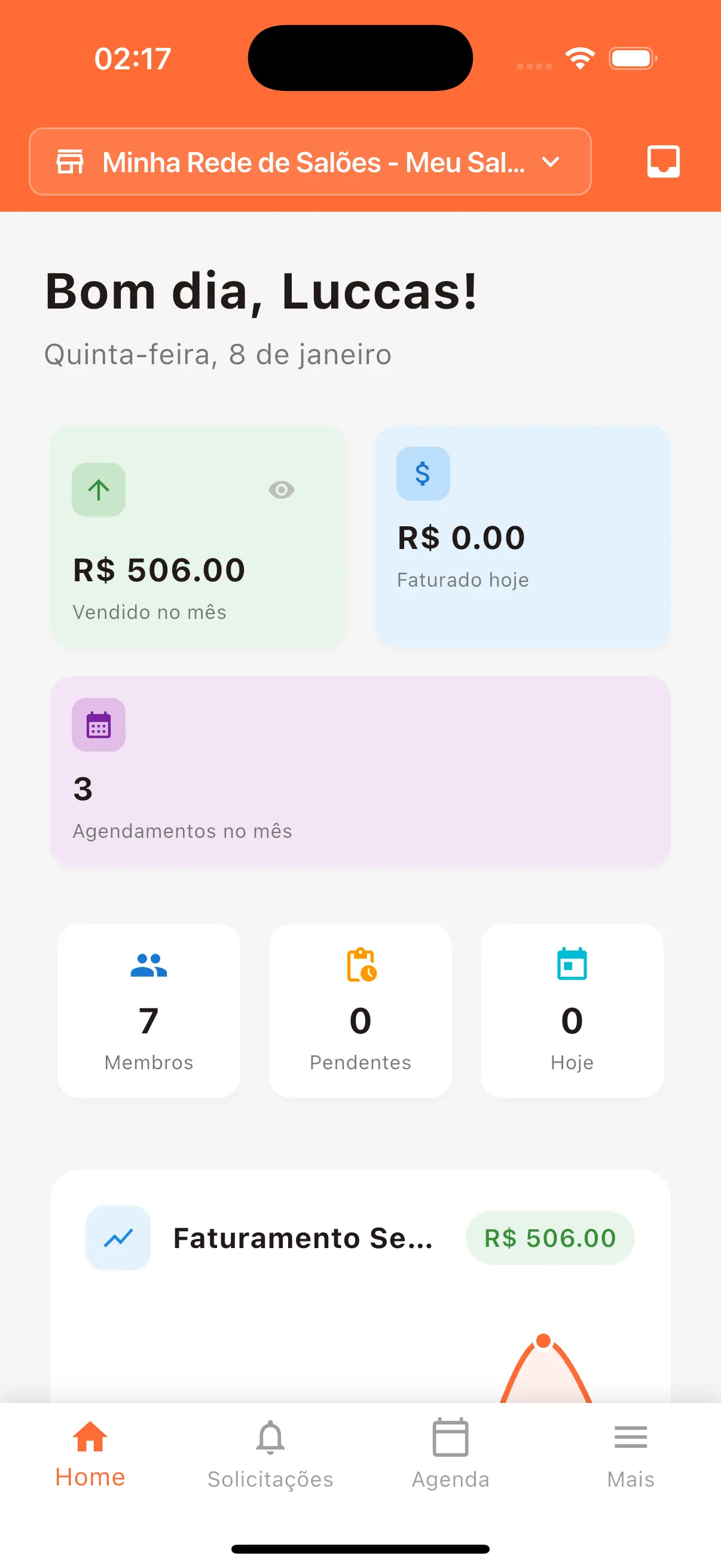Click the green upward arrow sales icon
Viewport: 721px width, 1568px height.
pos(98,489)
